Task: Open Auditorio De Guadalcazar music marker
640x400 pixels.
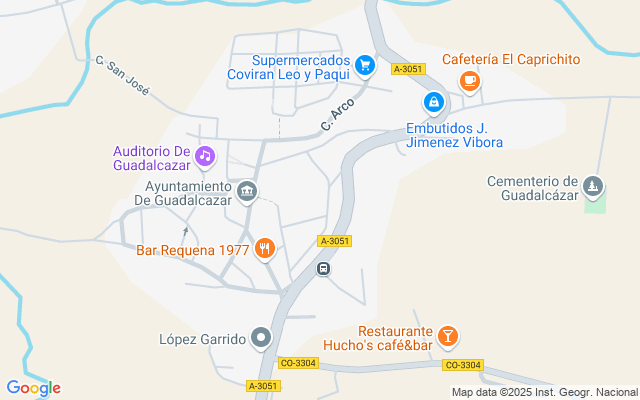Action: tap(205, 157)
